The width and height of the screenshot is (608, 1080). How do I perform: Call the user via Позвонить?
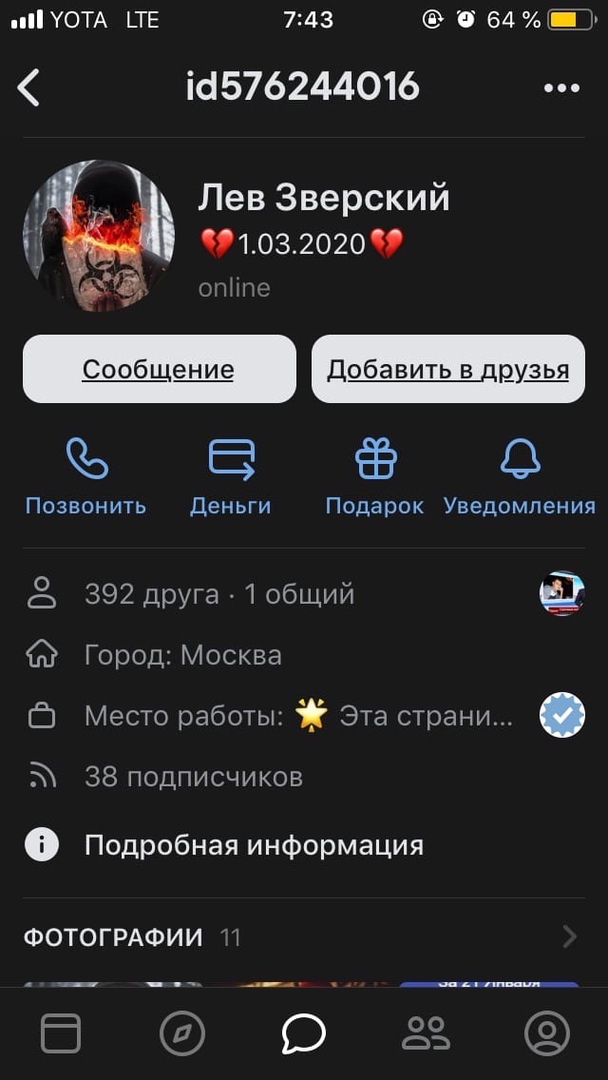86,478
